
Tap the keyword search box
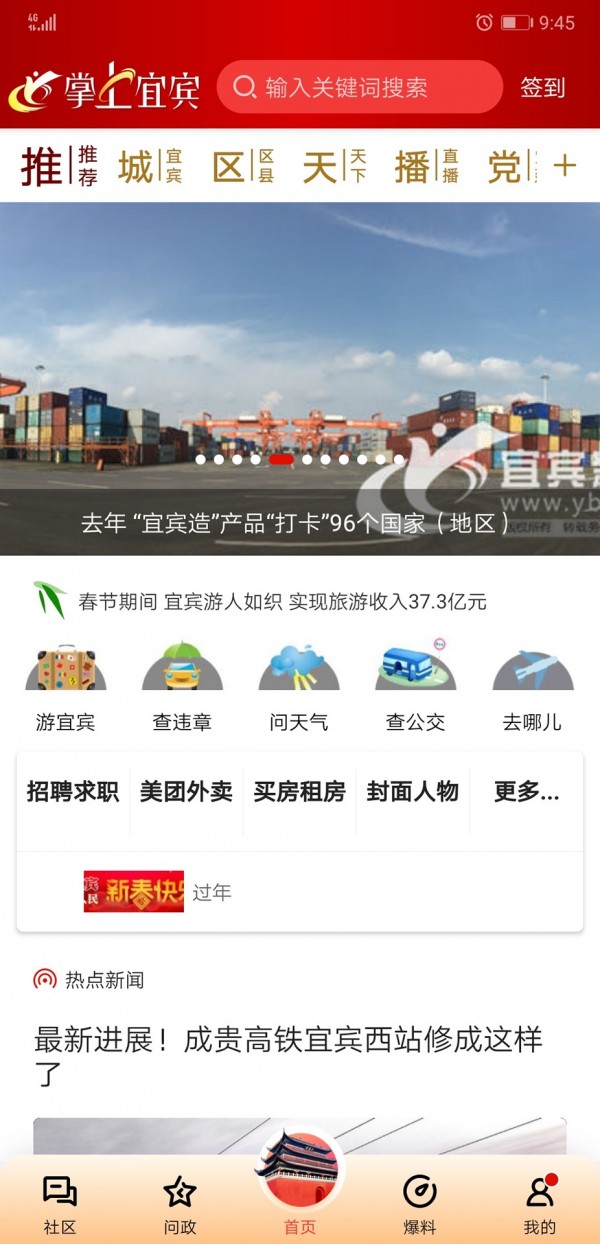pyautogui.click(x=360, y=88)
